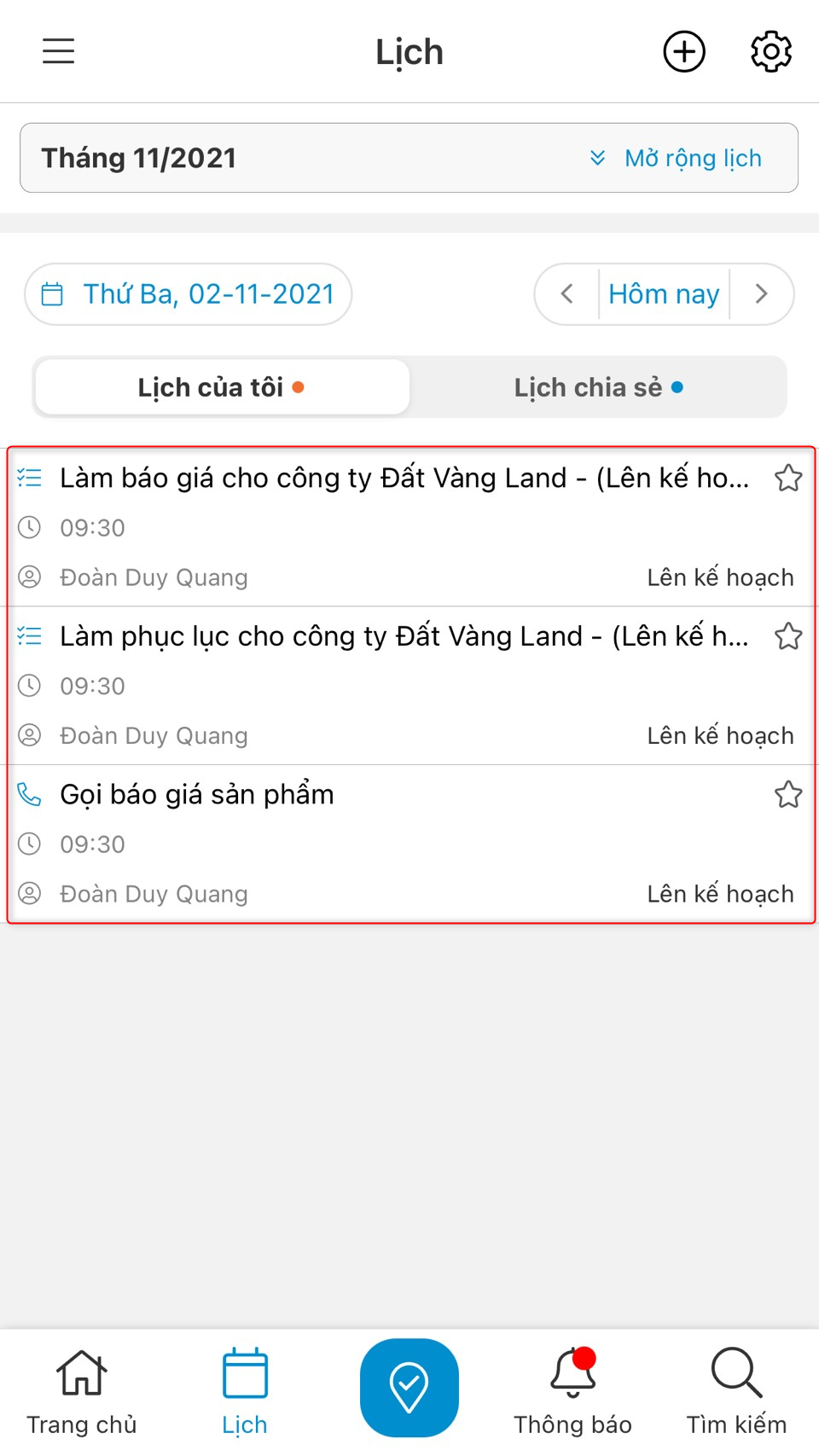Viewport: 819px width, 1456px height.
Task: Go to previous day arrow
Action: tap(567, 294)
